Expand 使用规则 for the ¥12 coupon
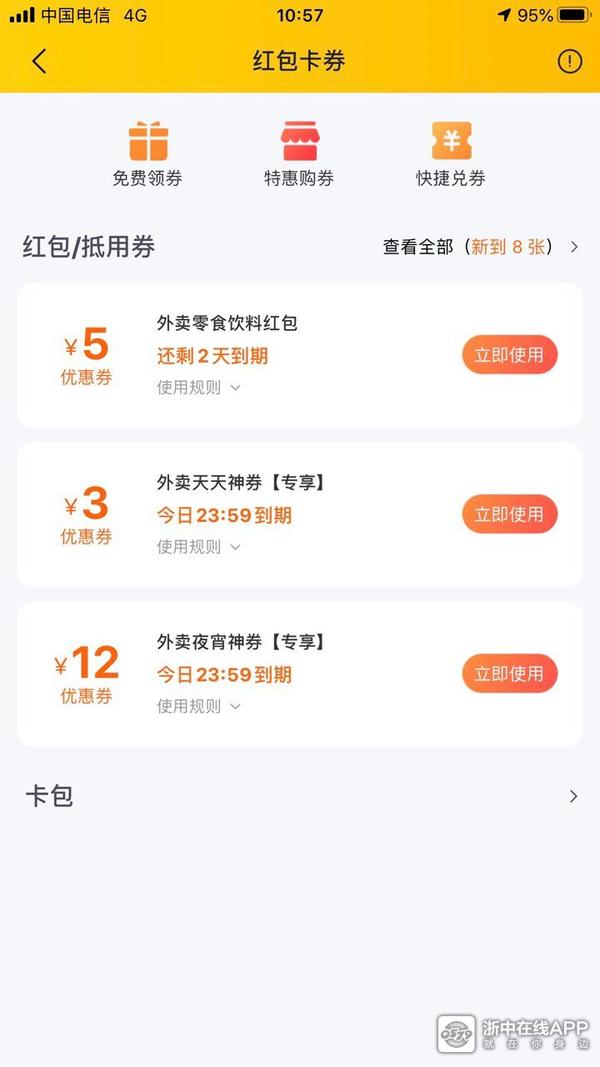Screen dimensions: 600x1067 pos(198,706)
